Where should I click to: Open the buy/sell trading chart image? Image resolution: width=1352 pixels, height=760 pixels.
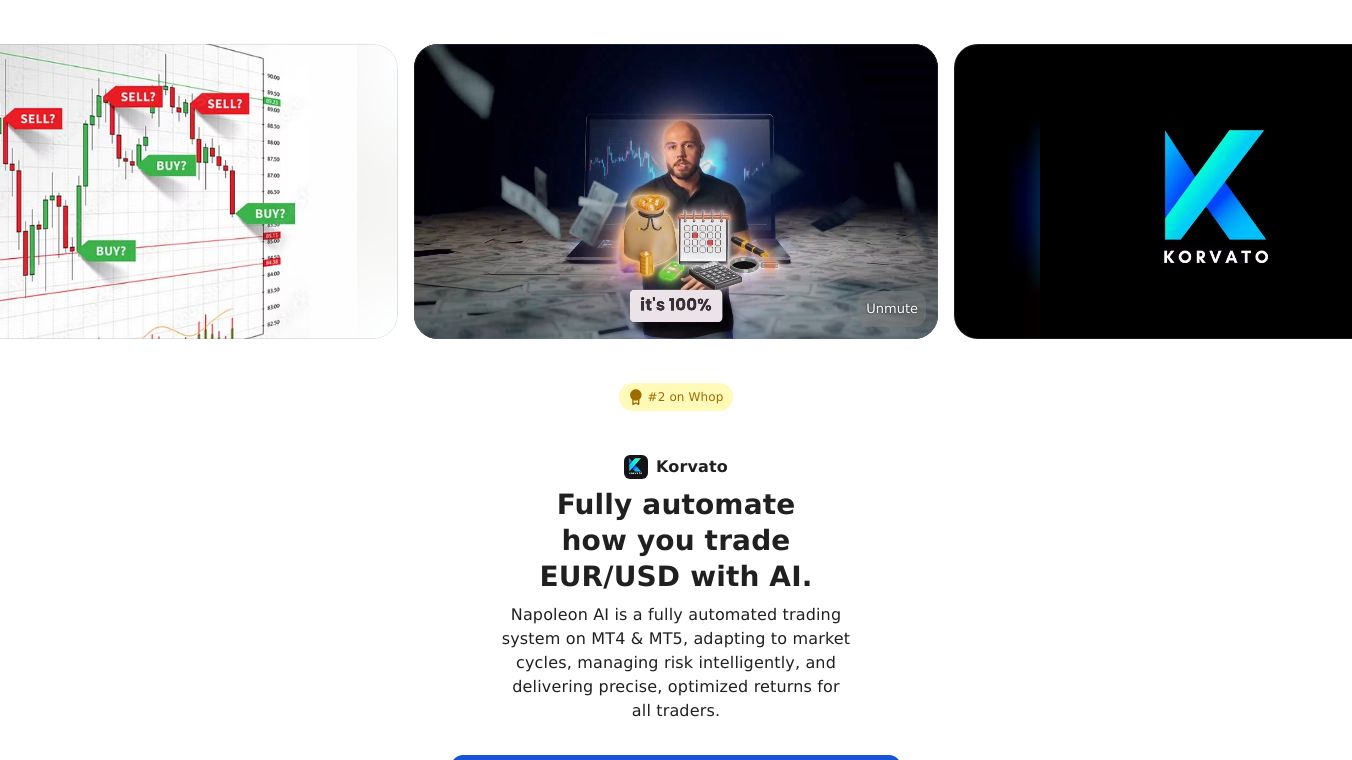tap(198, 191)
